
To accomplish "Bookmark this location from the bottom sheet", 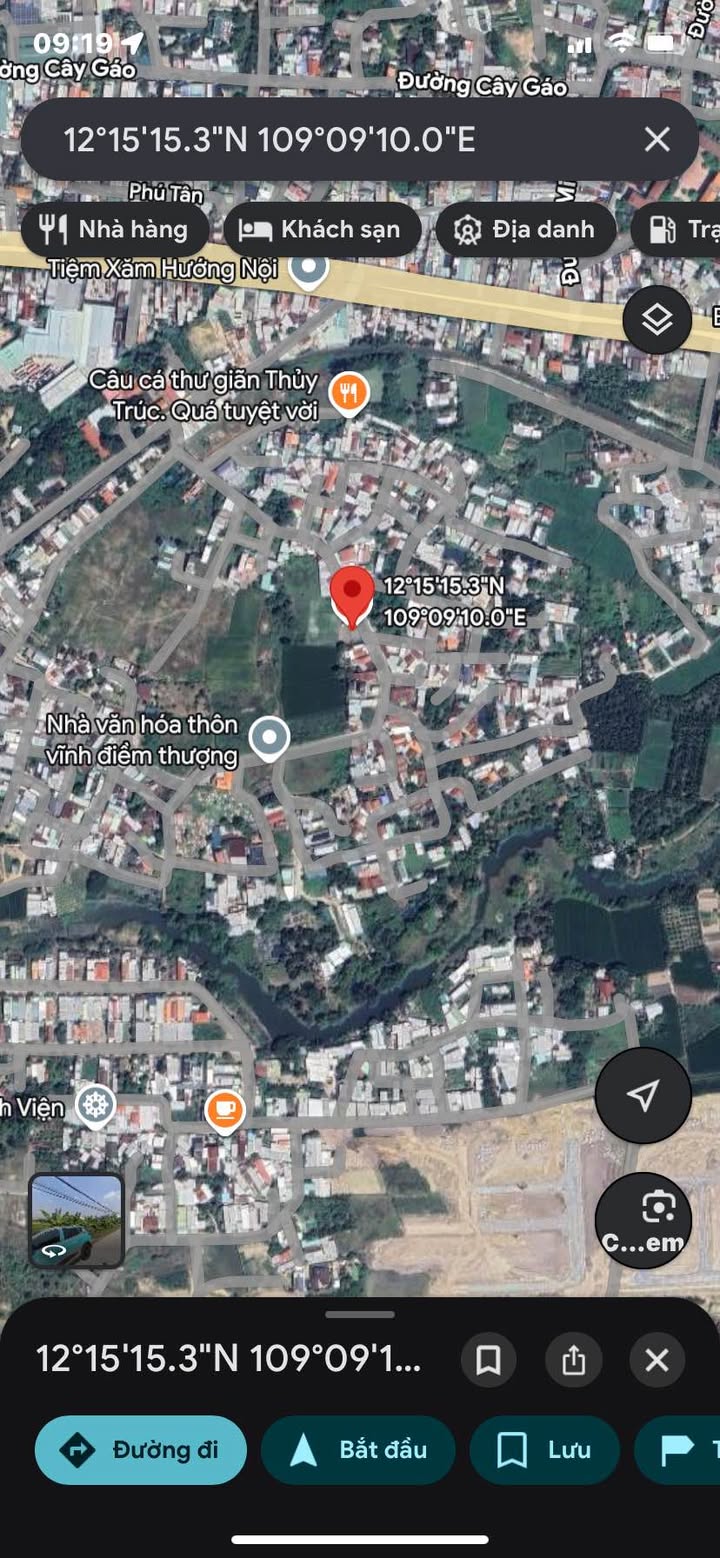I will click(488, 1360).
